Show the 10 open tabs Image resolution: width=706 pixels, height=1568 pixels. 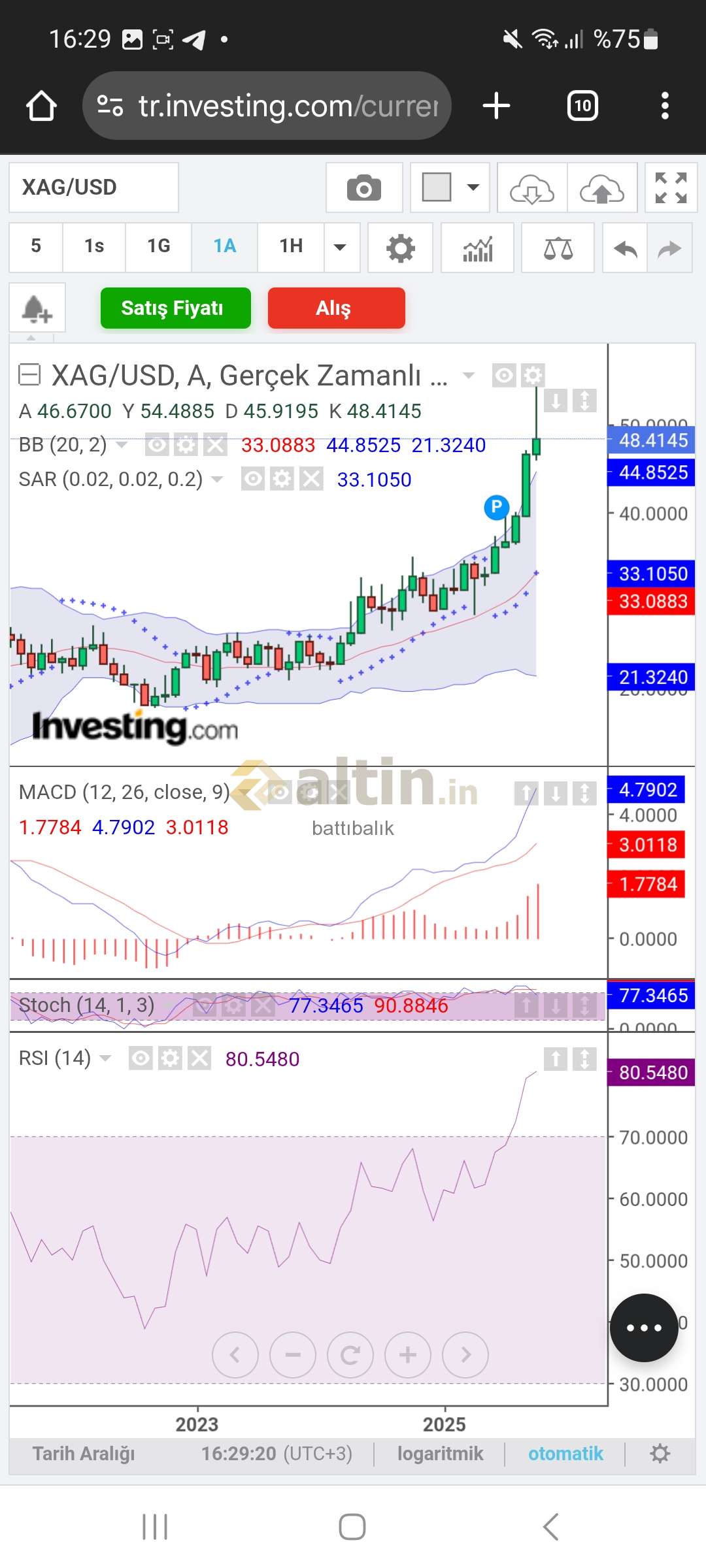[x=582, y=106]
